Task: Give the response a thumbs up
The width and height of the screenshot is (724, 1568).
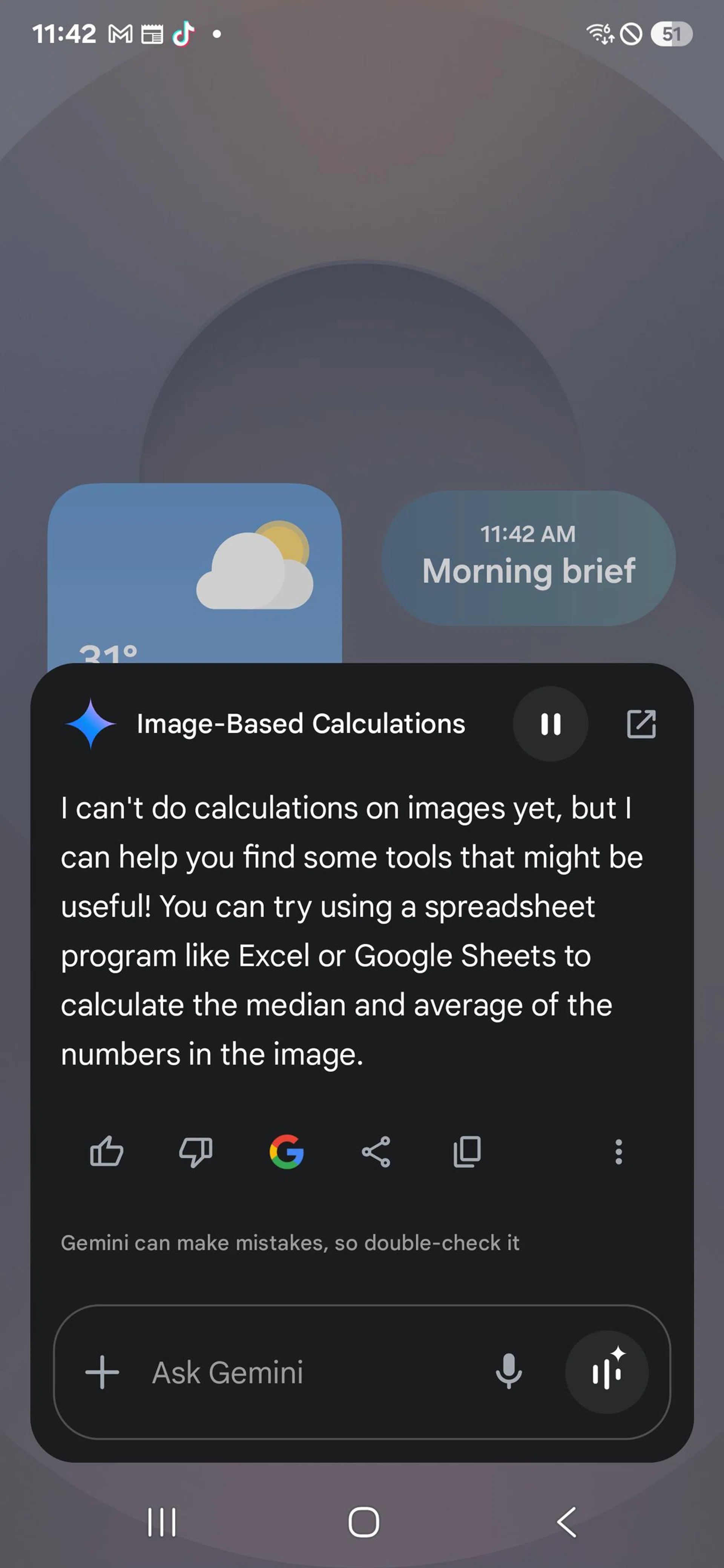Action: click(107, 1151)
